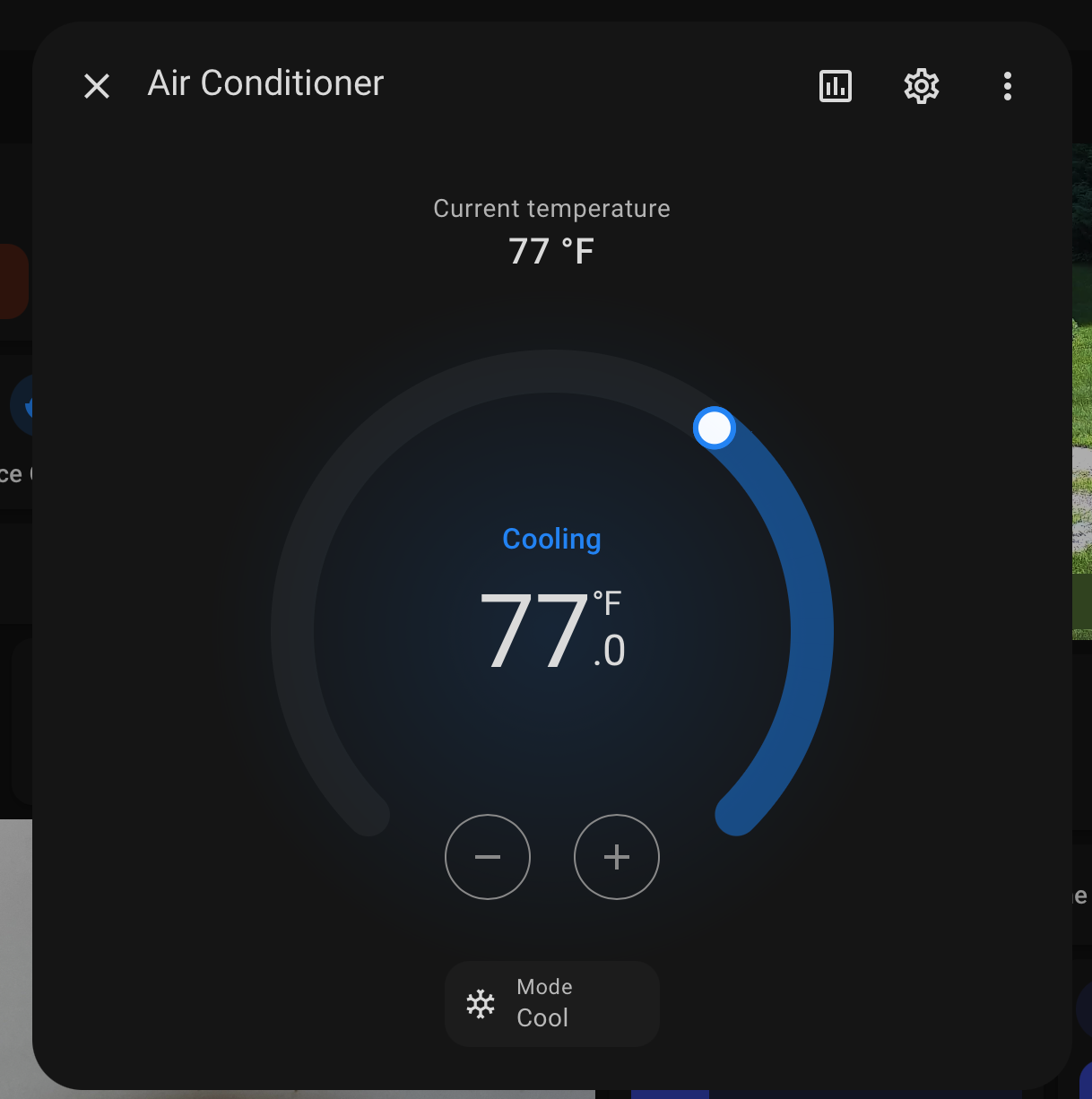Viewport: 1092px width, 1099px height.
Task: Decrease target temperature with minus button
Action: [x=488, y=857]
